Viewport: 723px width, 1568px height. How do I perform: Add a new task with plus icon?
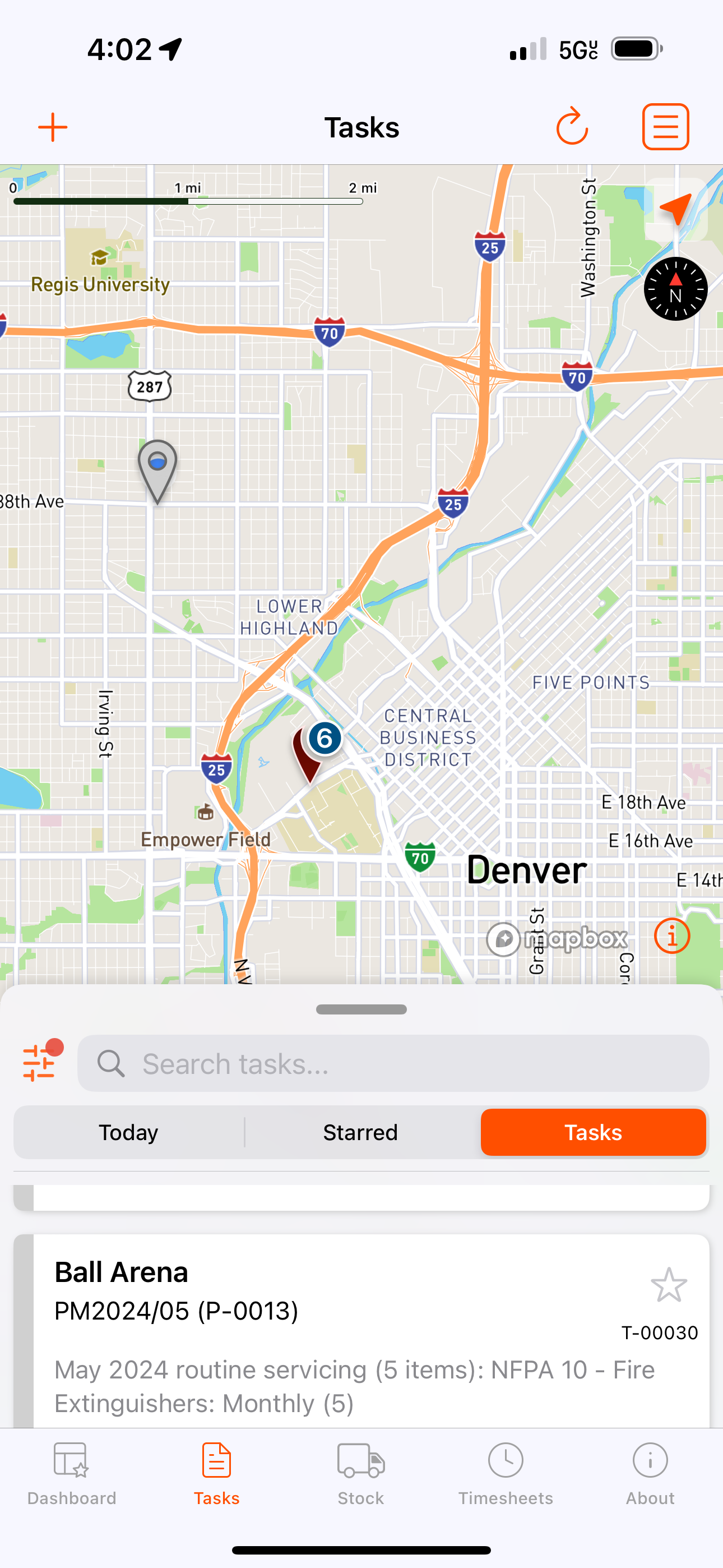[53, 127]
